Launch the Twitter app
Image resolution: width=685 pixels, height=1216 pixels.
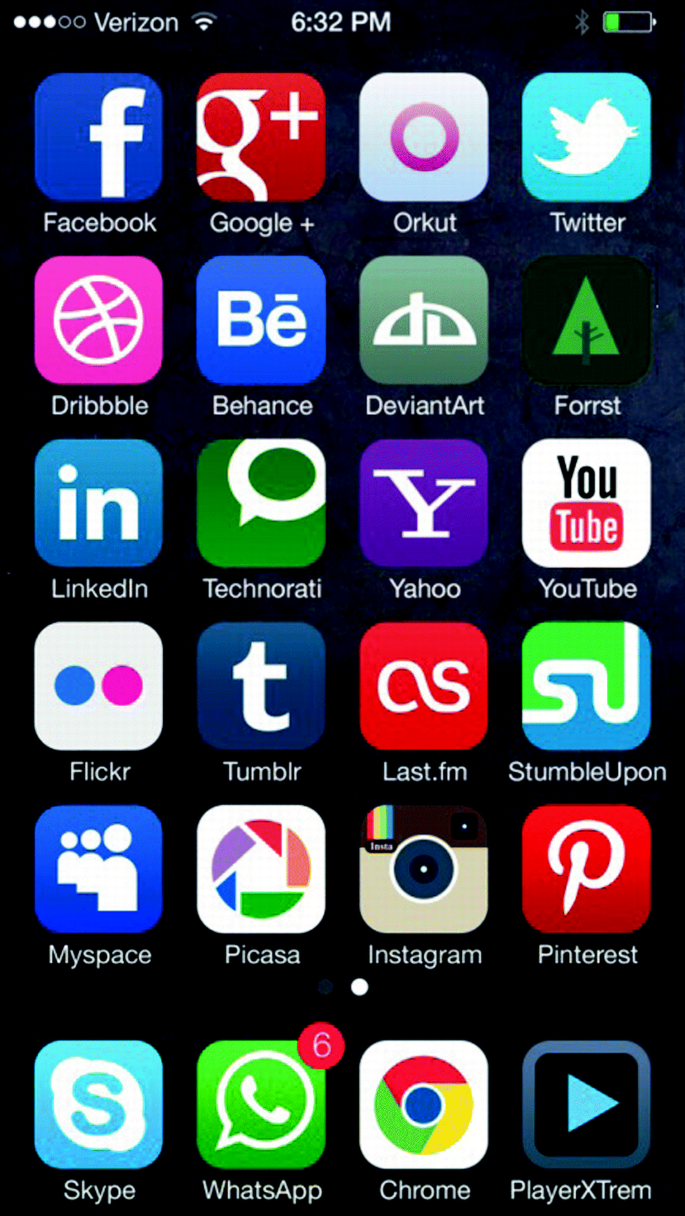[x=587, y=137]
